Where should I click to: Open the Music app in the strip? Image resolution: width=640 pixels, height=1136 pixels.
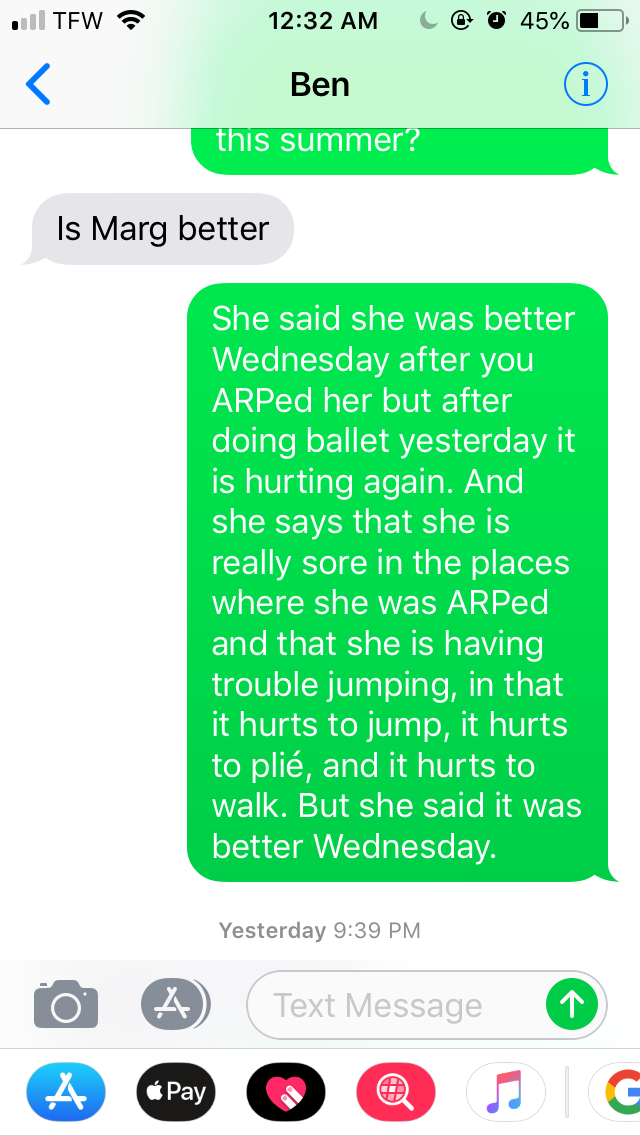pyautogui.click(x=506, y=1091)
